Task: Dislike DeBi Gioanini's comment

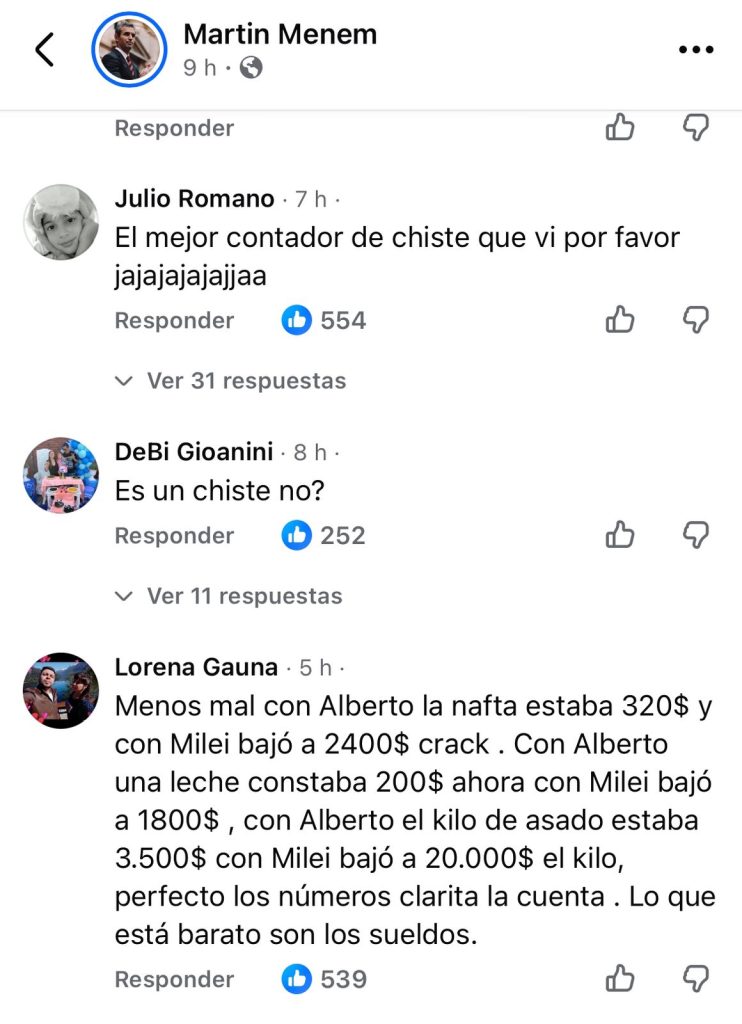Action: point(695,535)
